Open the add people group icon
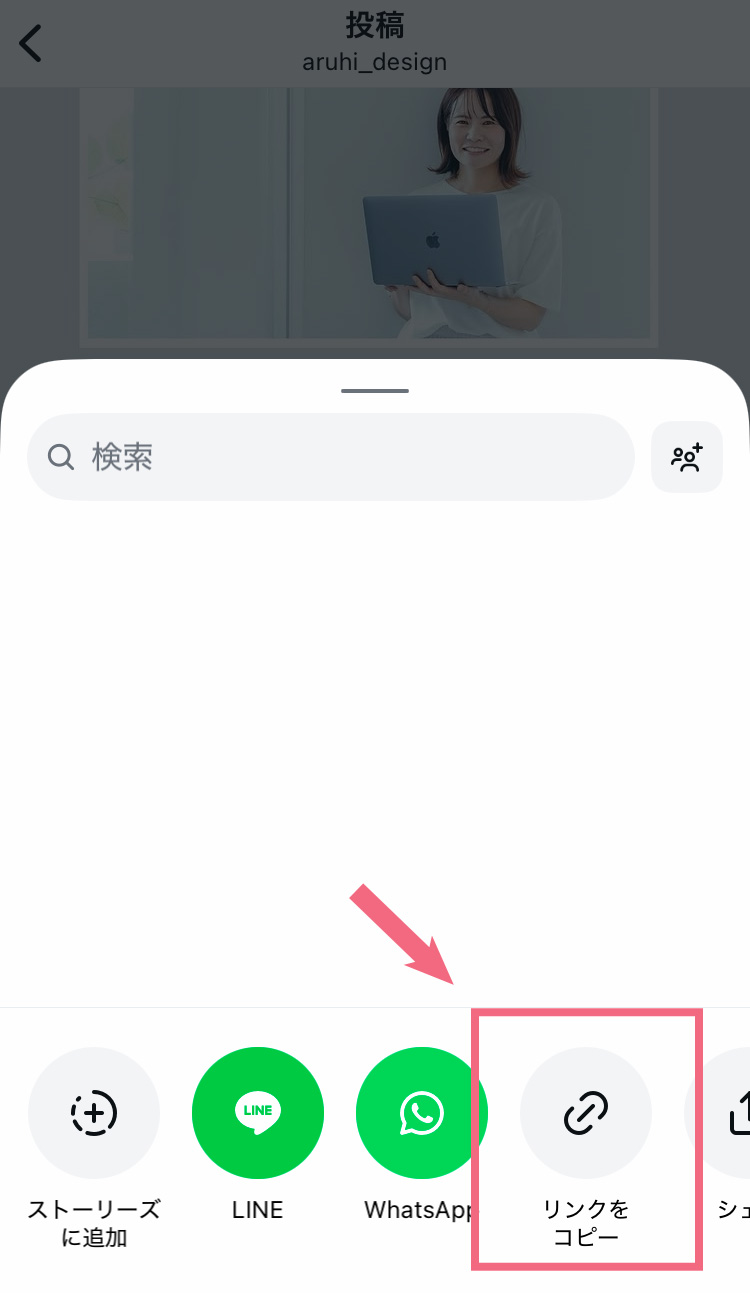The height and width of the screenshot is (1293, 750). tap(686, 457)
